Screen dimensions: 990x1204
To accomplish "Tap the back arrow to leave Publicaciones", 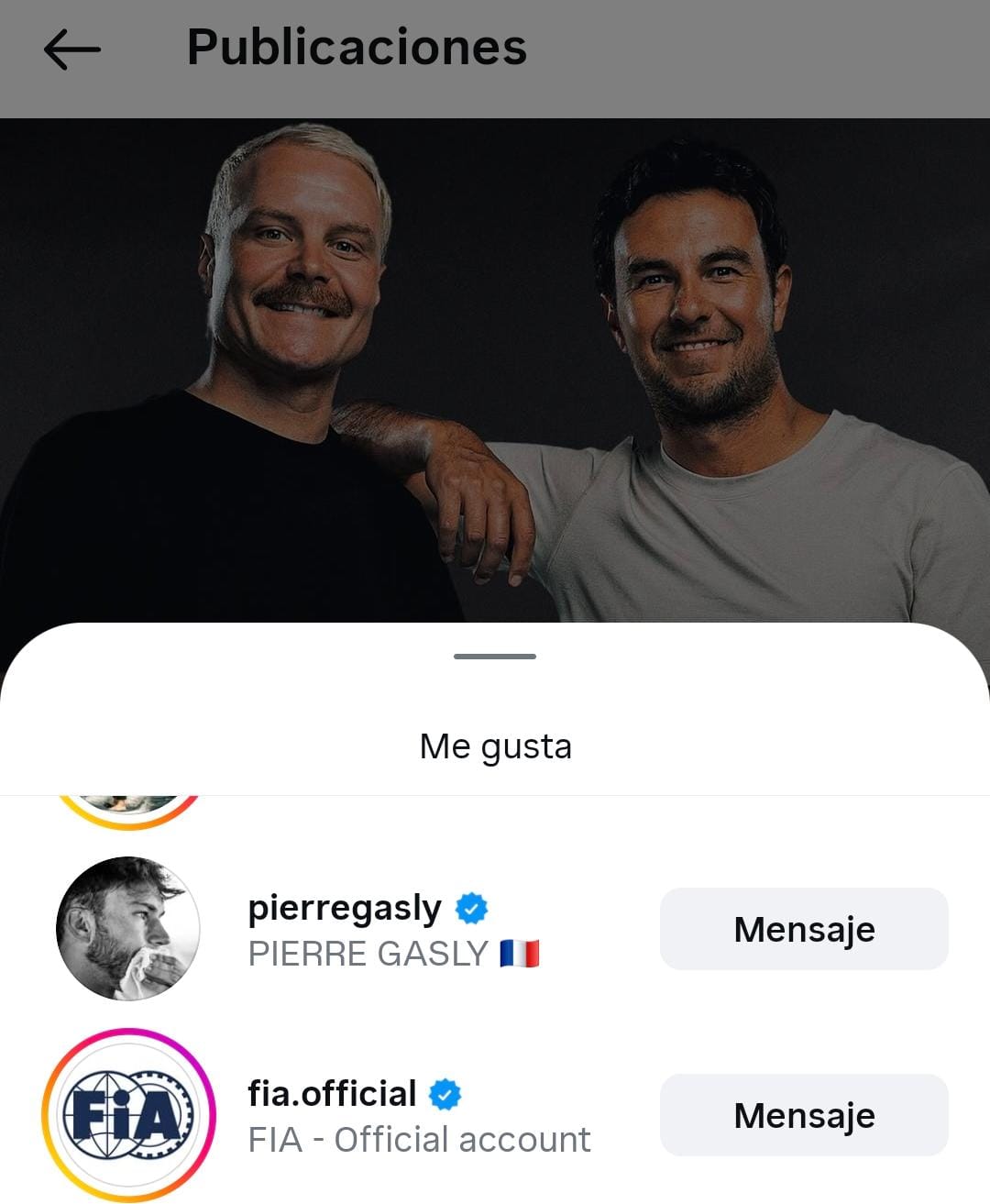I will coord(71,50).
